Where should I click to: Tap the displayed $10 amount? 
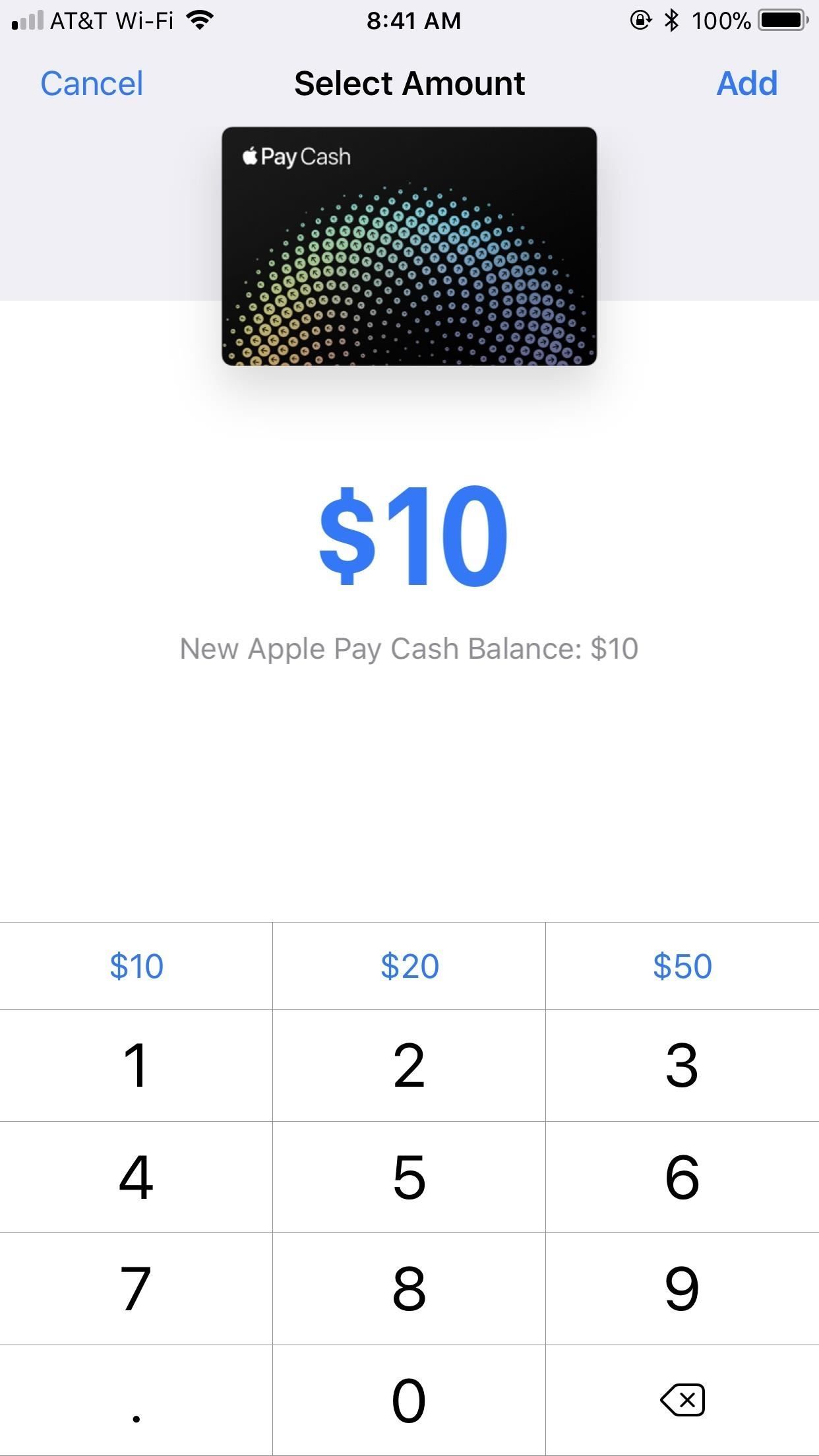coord(409,537)
